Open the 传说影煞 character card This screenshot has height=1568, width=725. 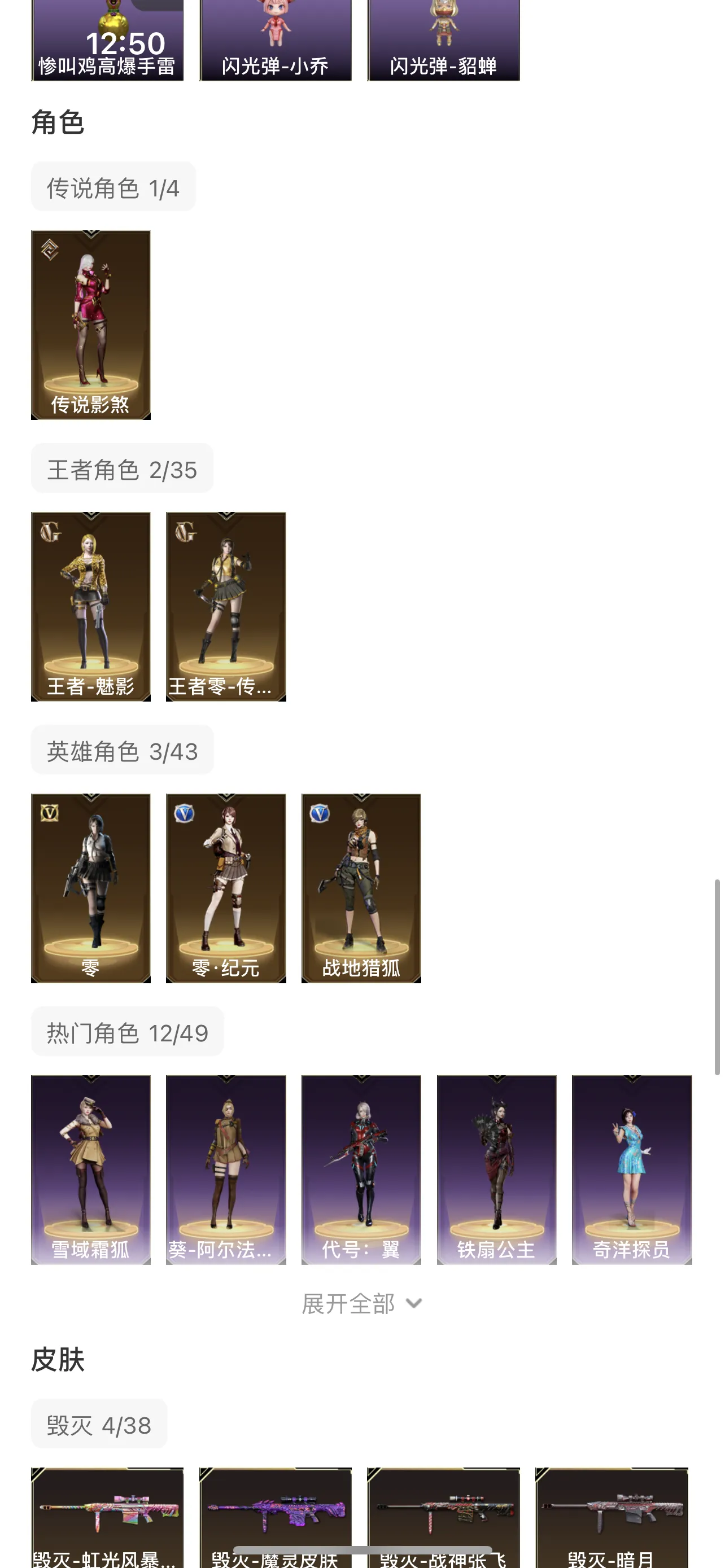pos(91,325)
